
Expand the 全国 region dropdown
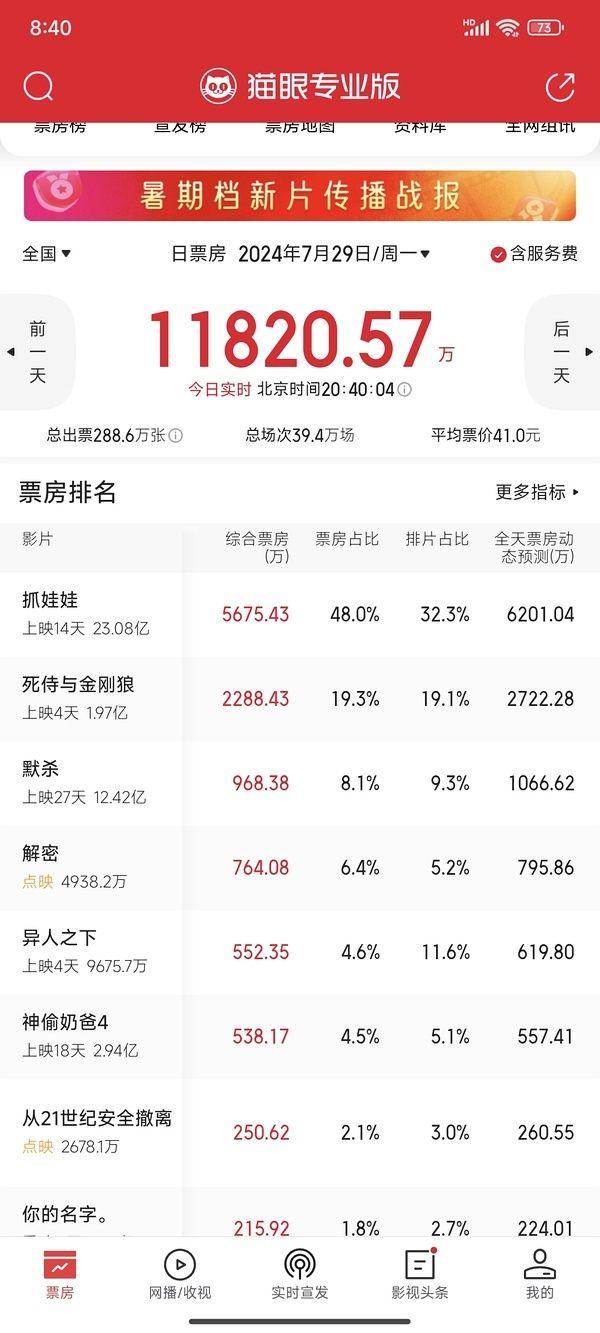click(46, 254)
